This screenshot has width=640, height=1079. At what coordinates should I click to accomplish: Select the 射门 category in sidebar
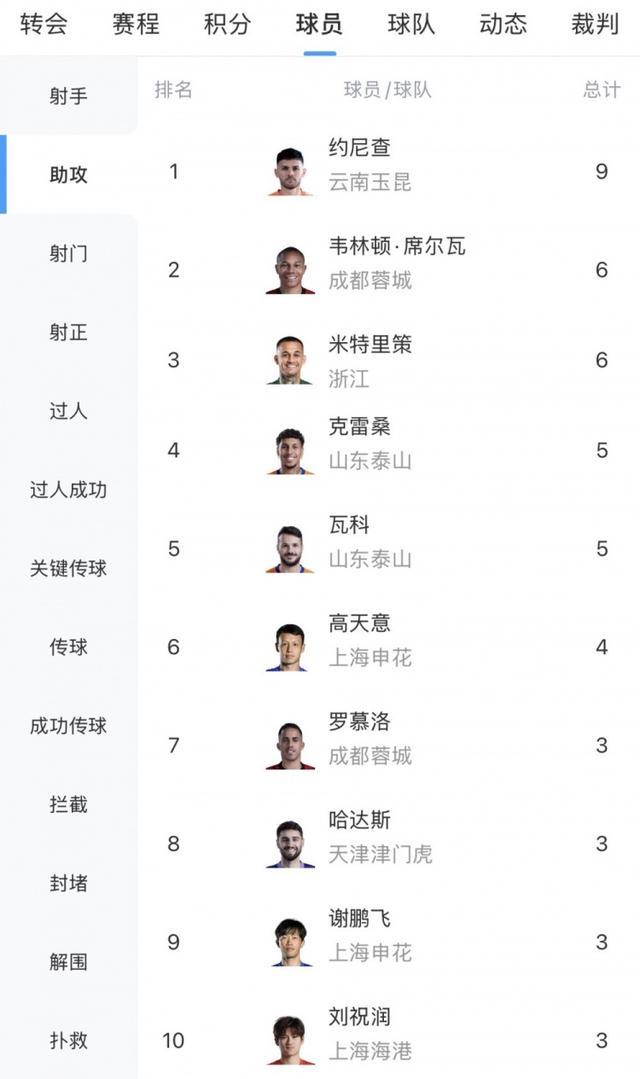[68, 253]
